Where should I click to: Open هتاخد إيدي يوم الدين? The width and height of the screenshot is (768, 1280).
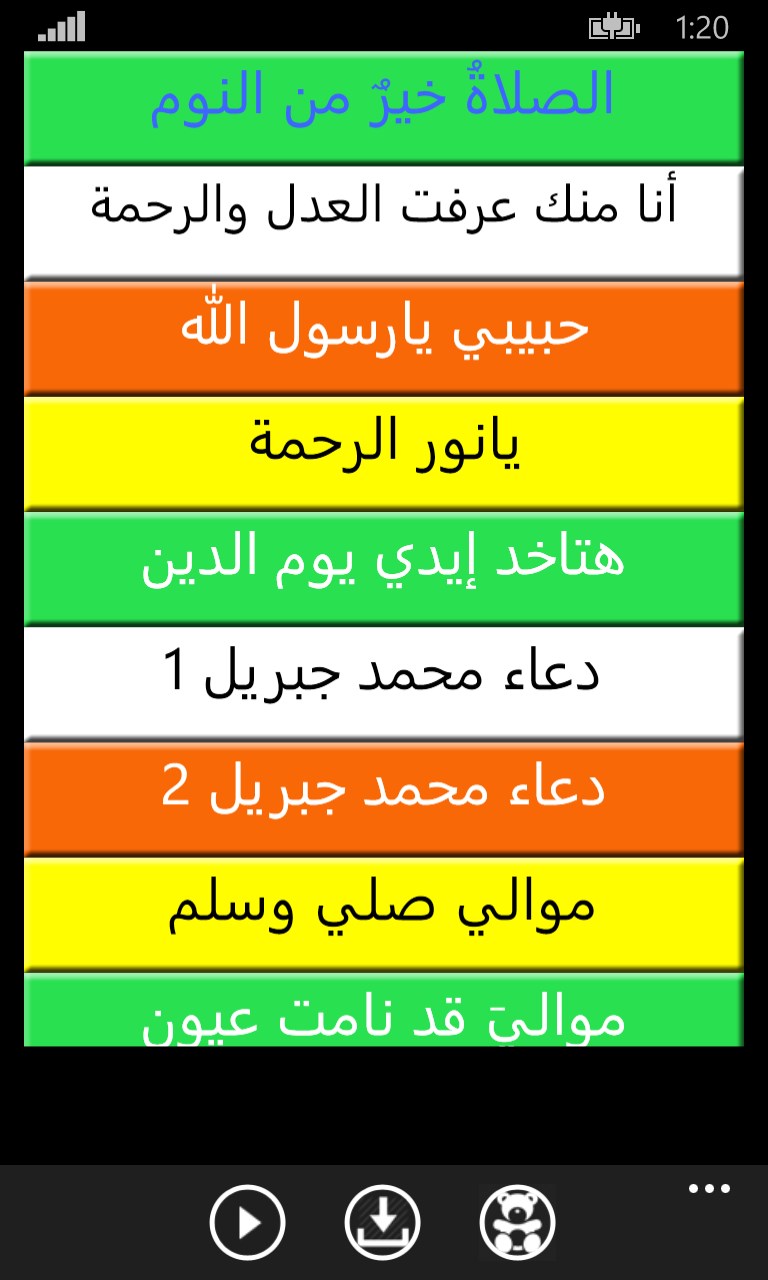[x=384, y=567]
